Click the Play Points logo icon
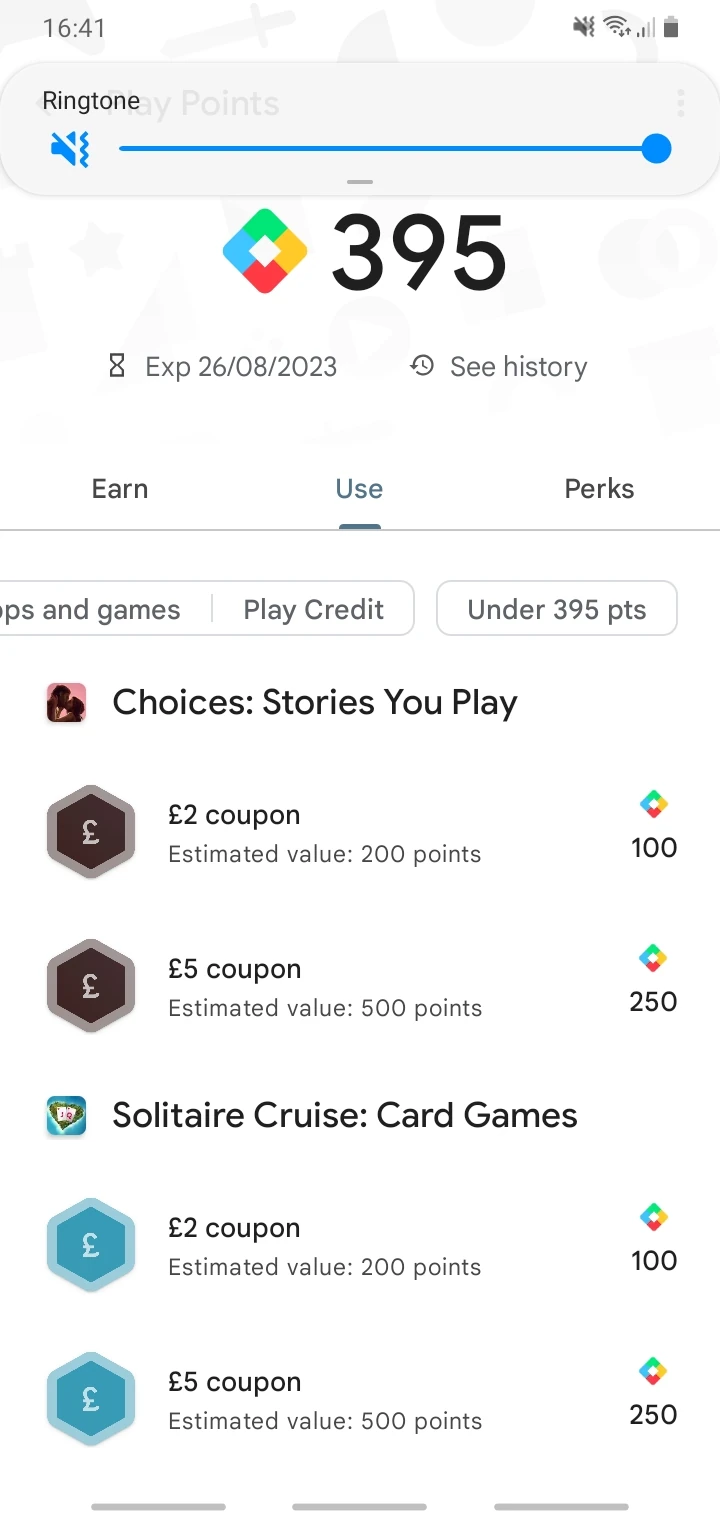 [264, 251]
